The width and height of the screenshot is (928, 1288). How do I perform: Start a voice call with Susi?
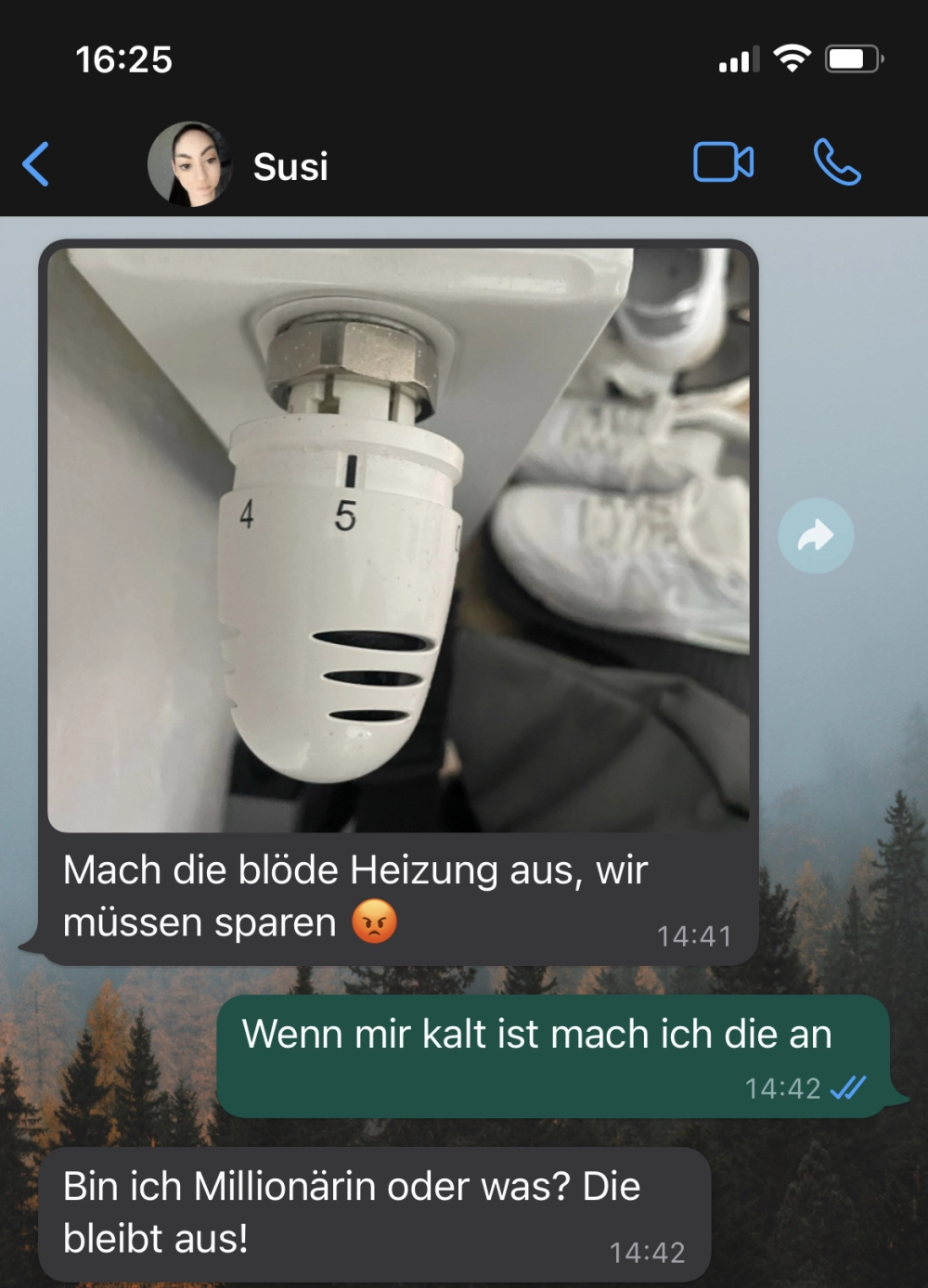coord(836,163)
